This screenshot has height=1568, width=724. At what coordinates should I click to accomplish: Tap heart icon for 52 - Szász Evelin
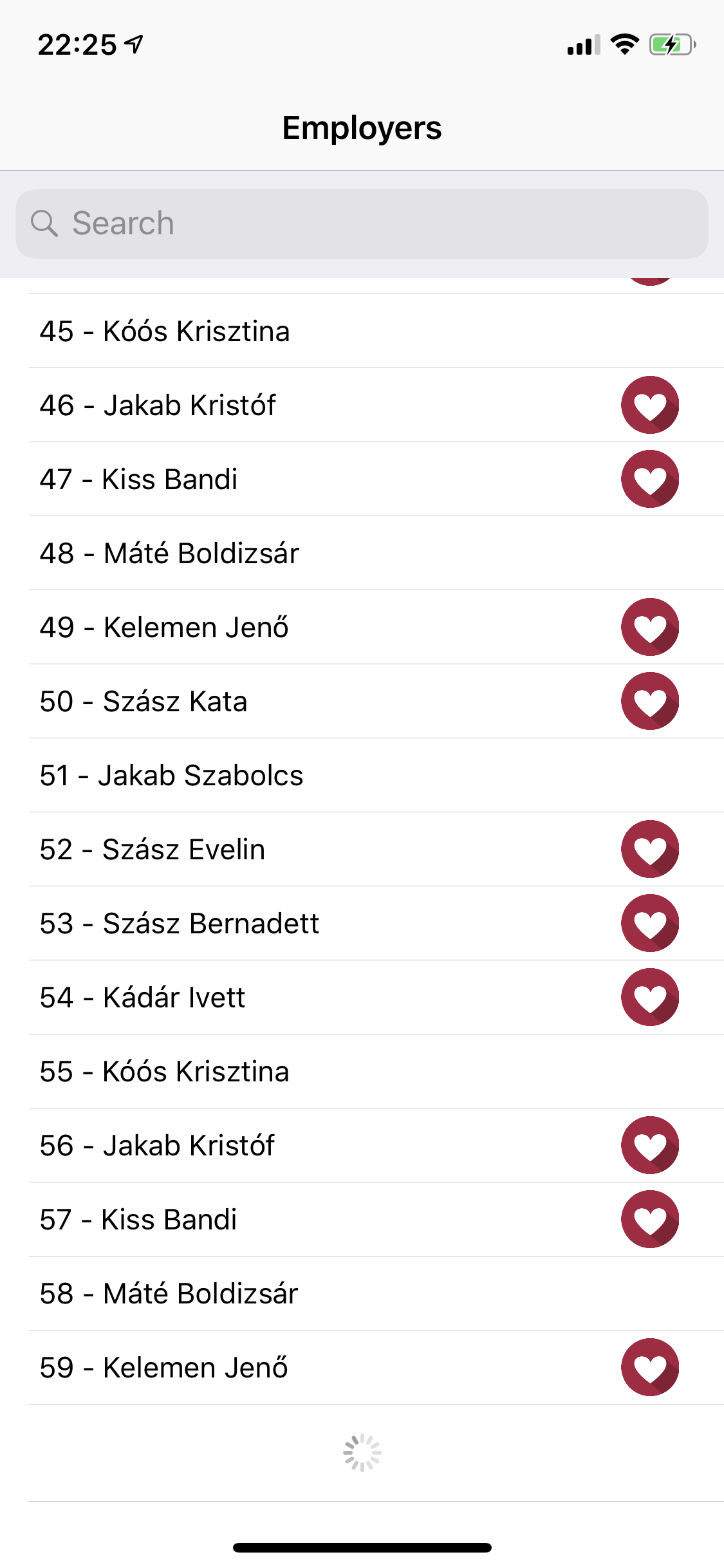tap(650, 849)
